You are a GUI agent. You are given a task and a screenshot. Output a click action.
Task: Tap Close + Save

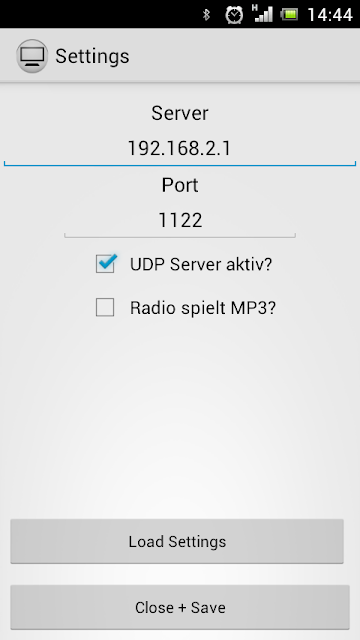coord(180,607)
